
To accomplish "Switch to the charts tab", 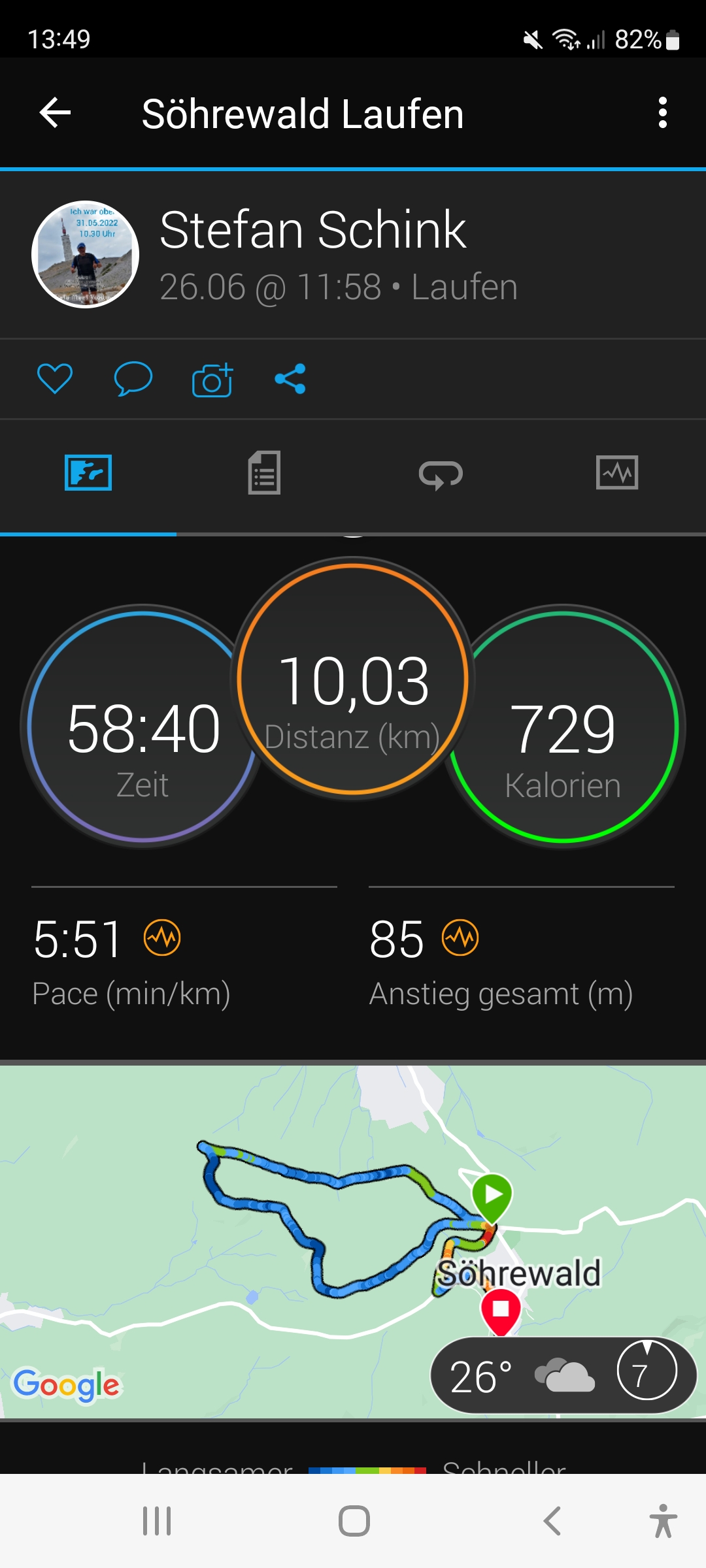I will [x=617, y=473].
